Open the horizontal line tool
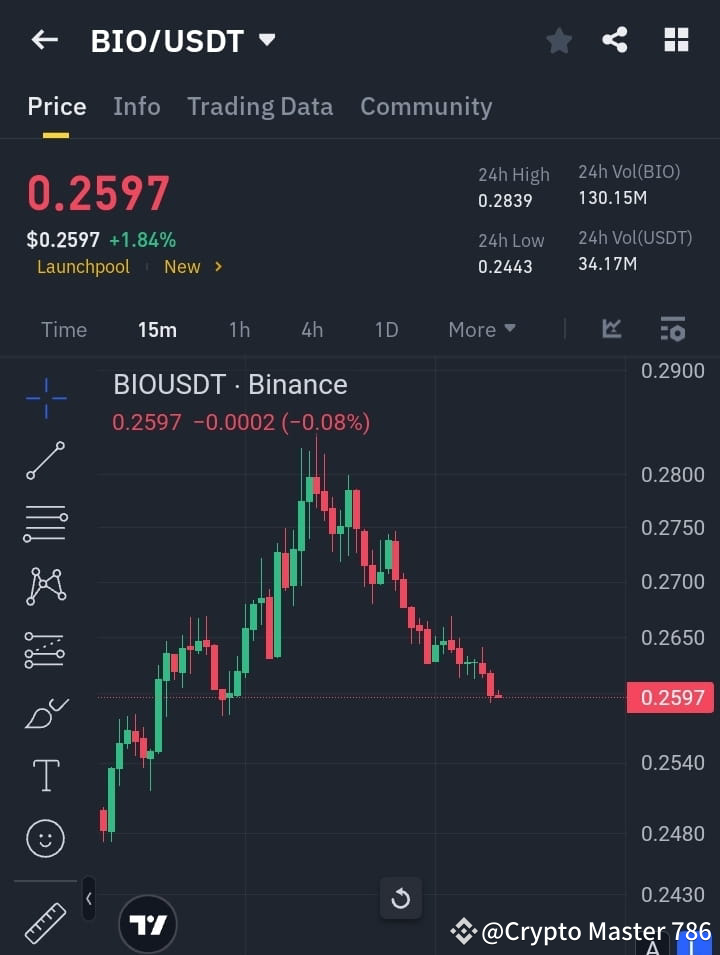 45,524
